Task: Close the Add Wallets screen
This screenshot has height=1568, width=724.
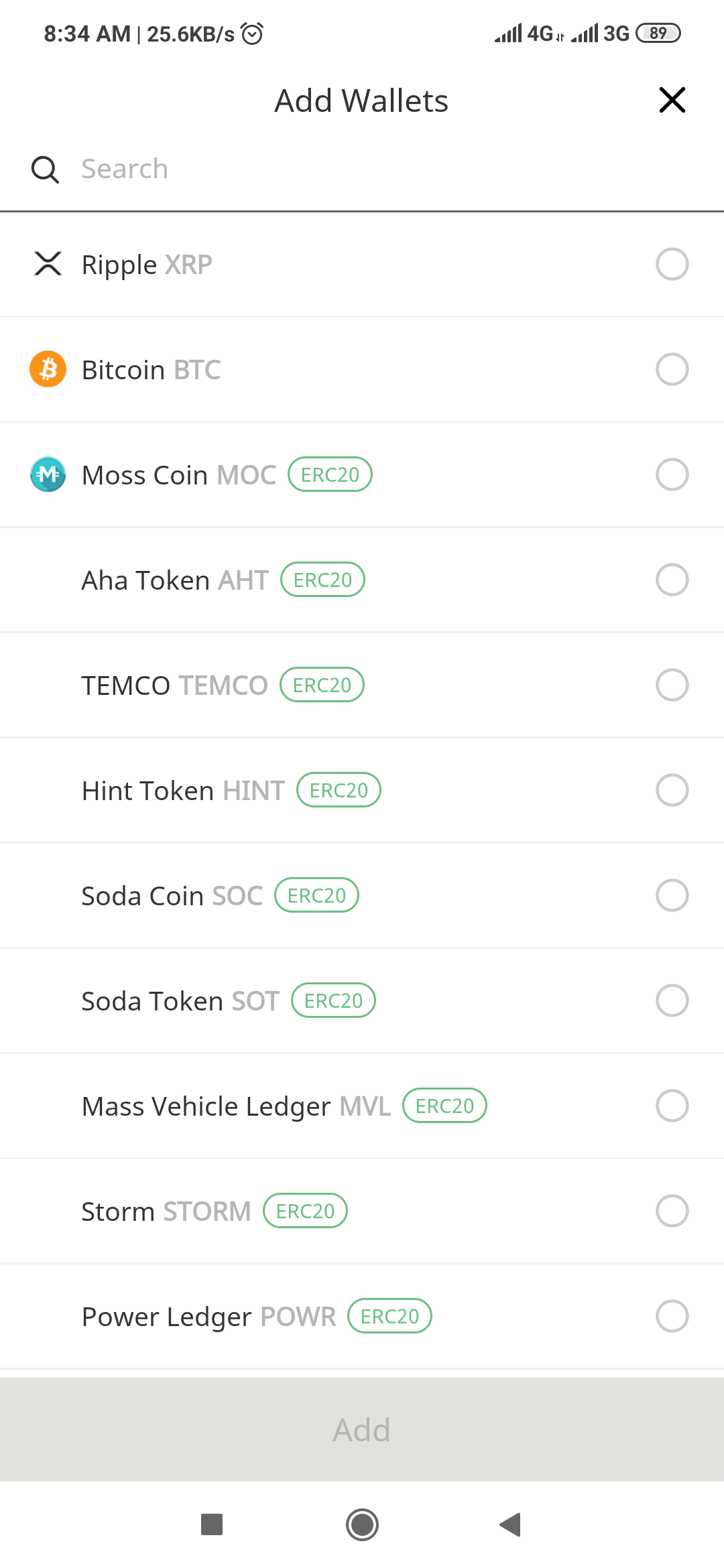Action: (672, 101)
